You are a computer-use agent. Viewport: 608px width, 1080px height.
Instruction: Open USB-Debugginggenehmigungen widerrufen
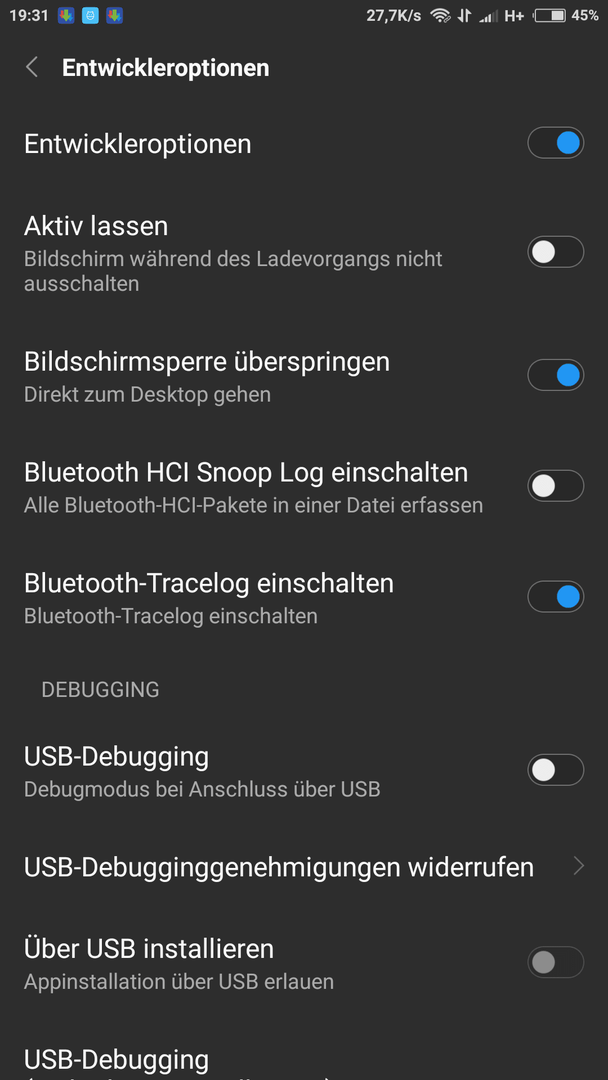coord(304,866)
